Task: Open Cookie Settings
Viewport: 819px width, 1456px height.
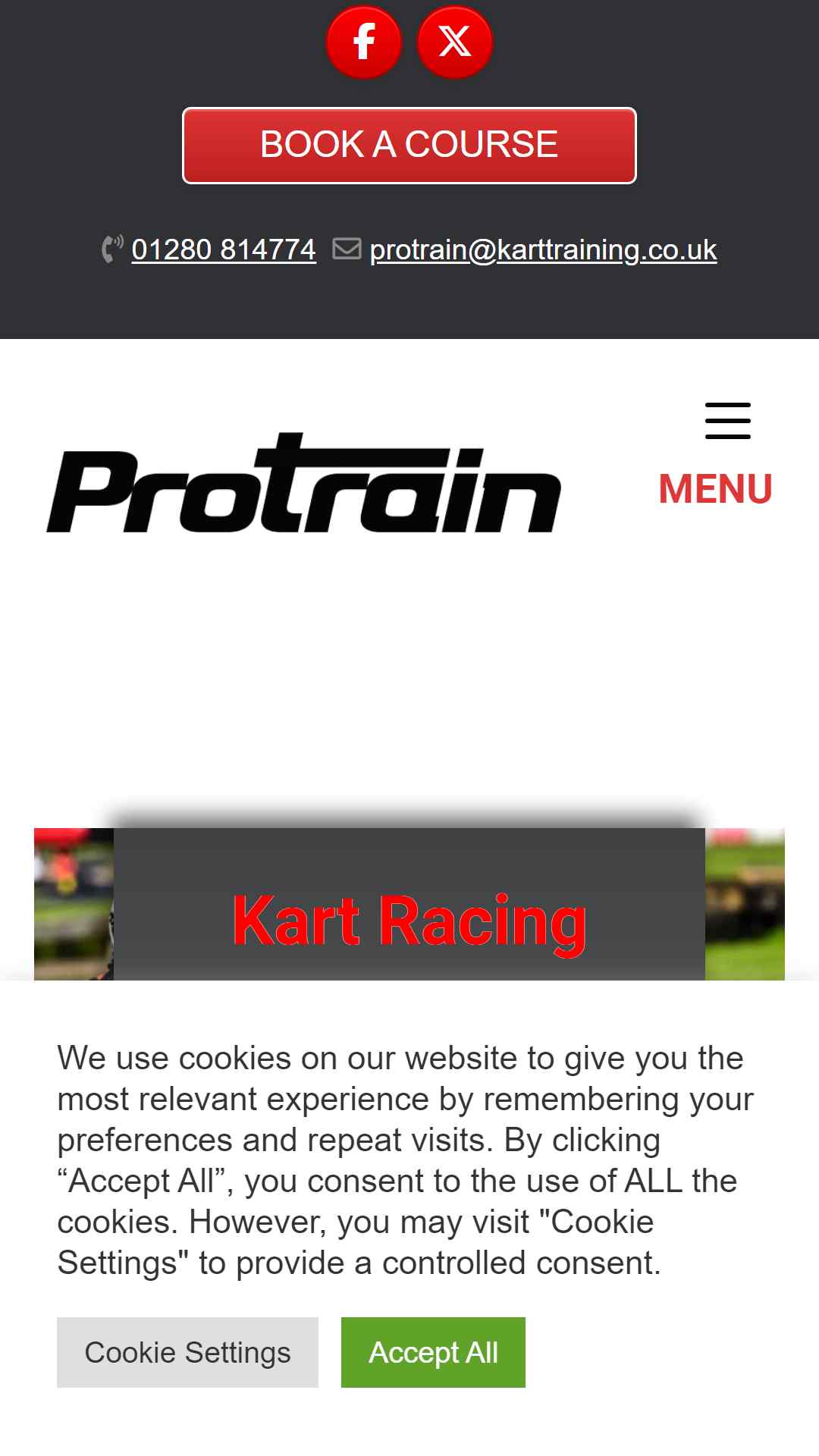Action: pos(187,1352)
